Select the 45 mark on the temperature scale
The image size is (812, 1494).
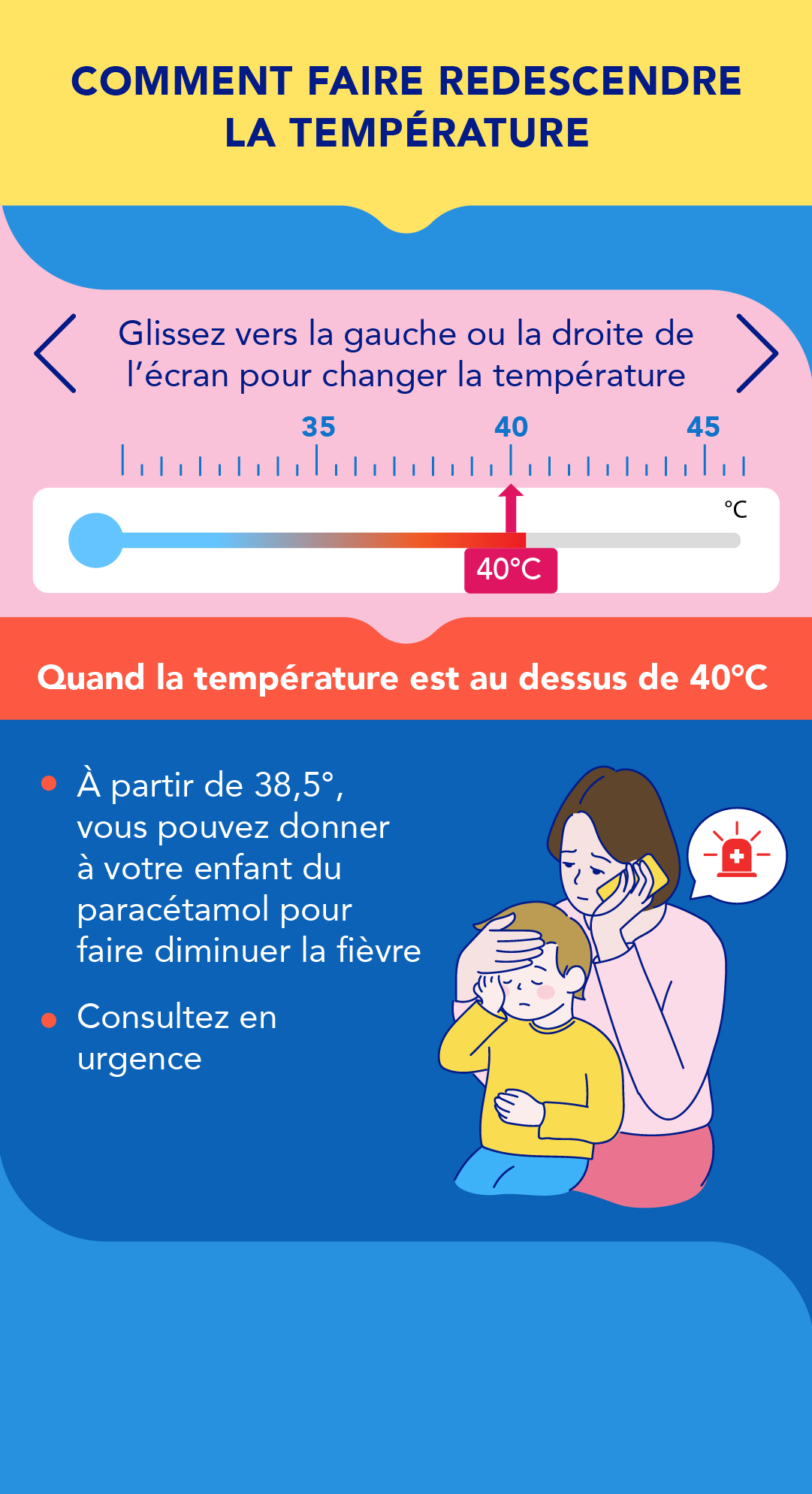[703, 428]
